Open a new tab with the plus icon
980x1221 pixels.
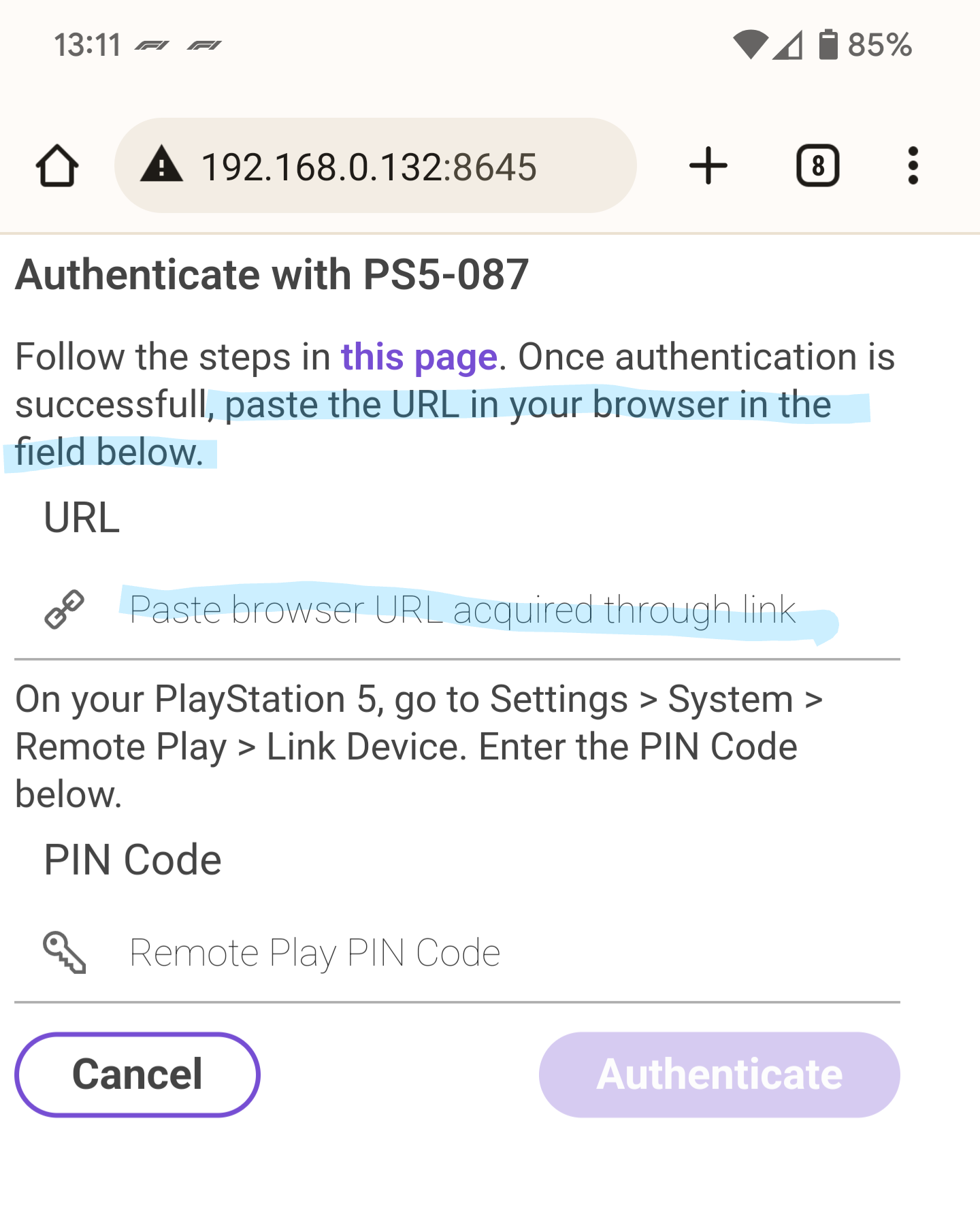point(708,165)
